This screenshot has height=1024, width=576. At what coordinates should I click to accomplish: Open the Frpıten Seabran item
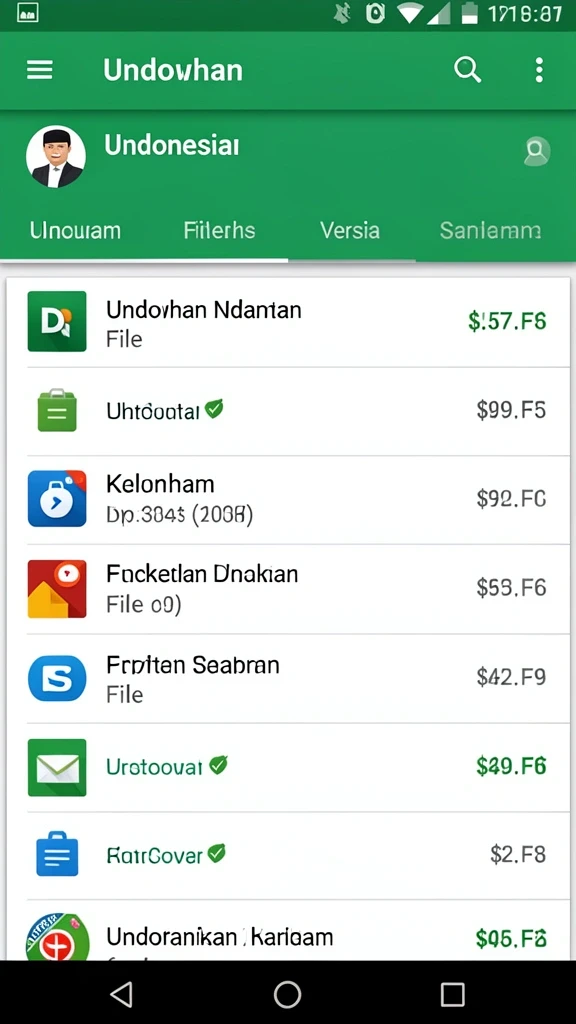click(288, 678)
